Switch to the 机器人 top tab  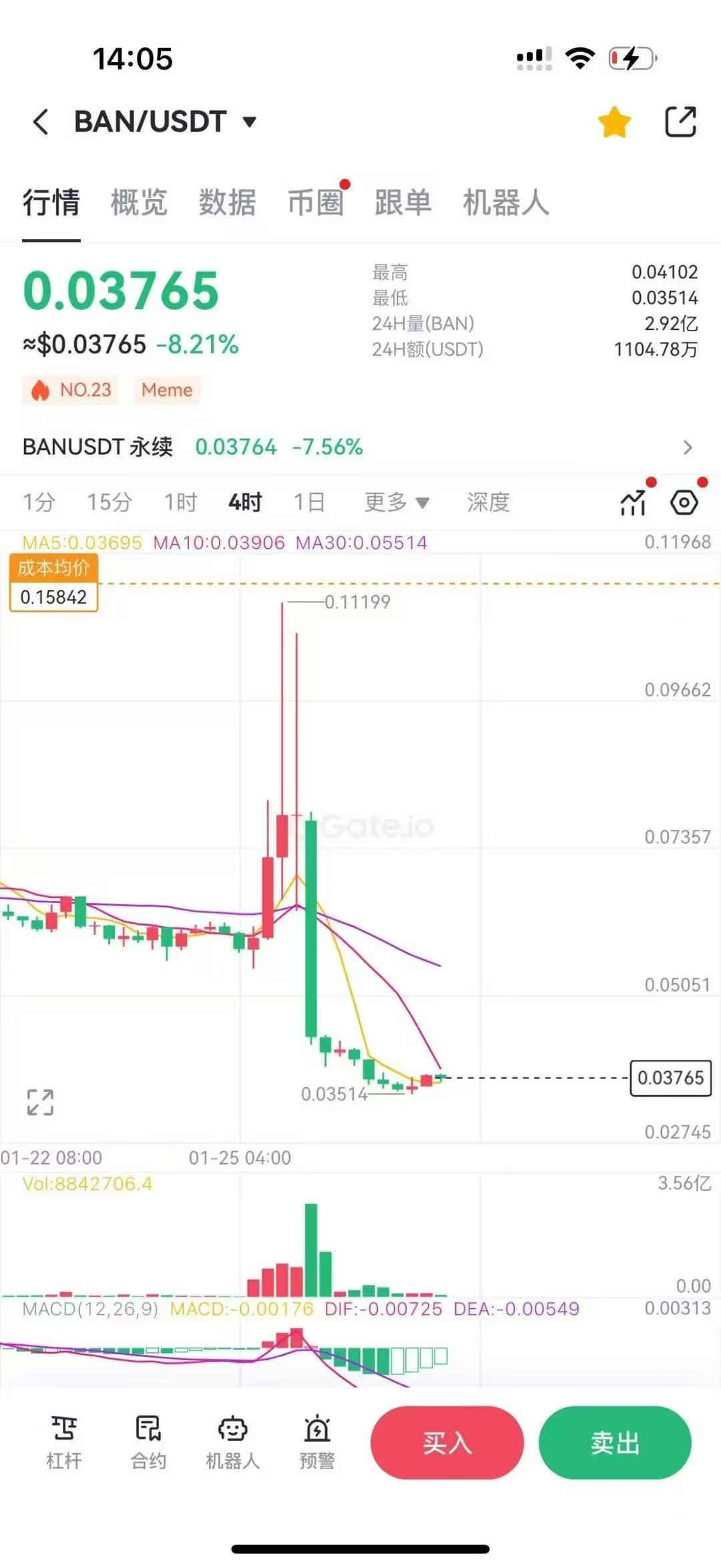(506, 202)
